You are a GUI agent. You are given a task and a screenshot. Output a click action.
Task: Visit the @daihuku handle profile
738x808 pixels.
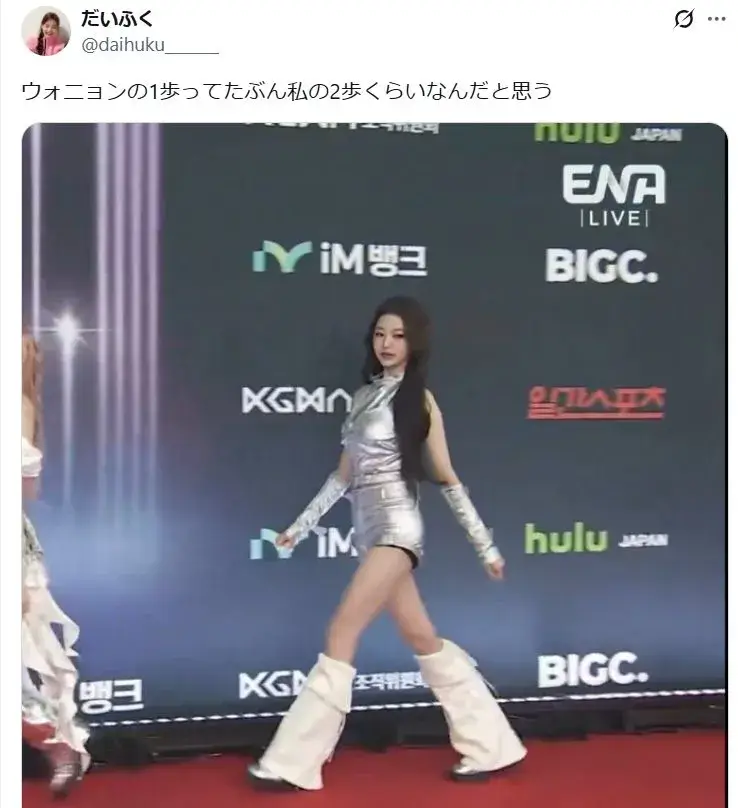148,47
